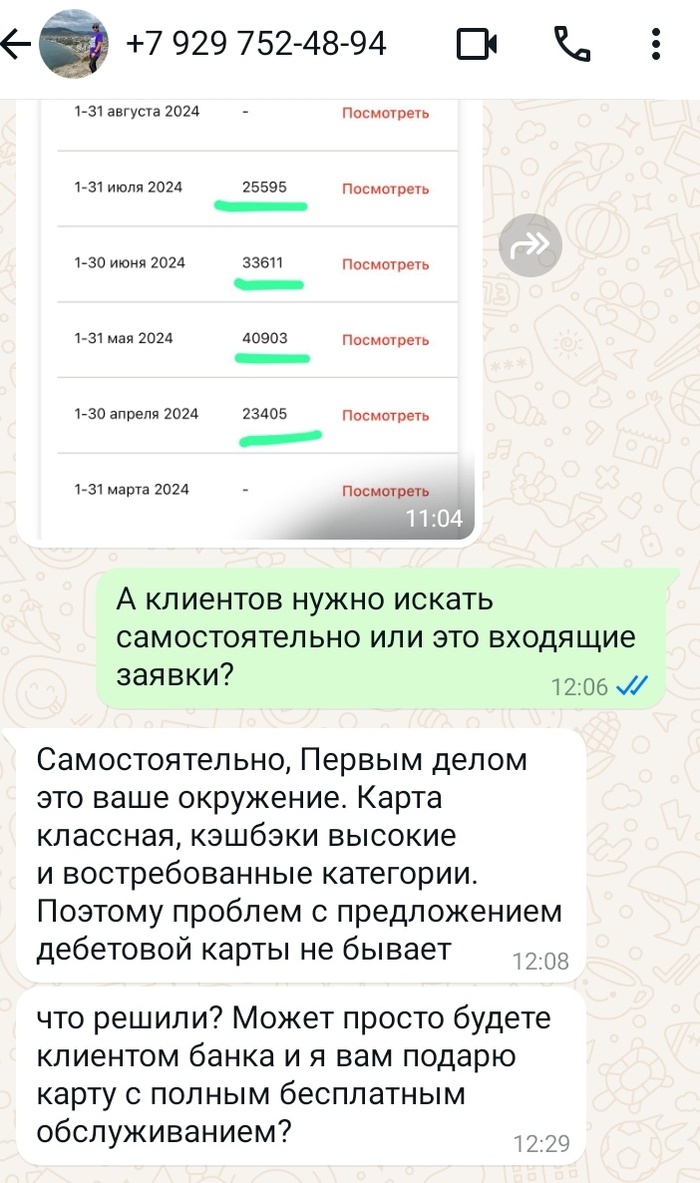The height and width of the screenshot is (1183, 700).
Task: Go back to the chat list
Action: [16, 44]
